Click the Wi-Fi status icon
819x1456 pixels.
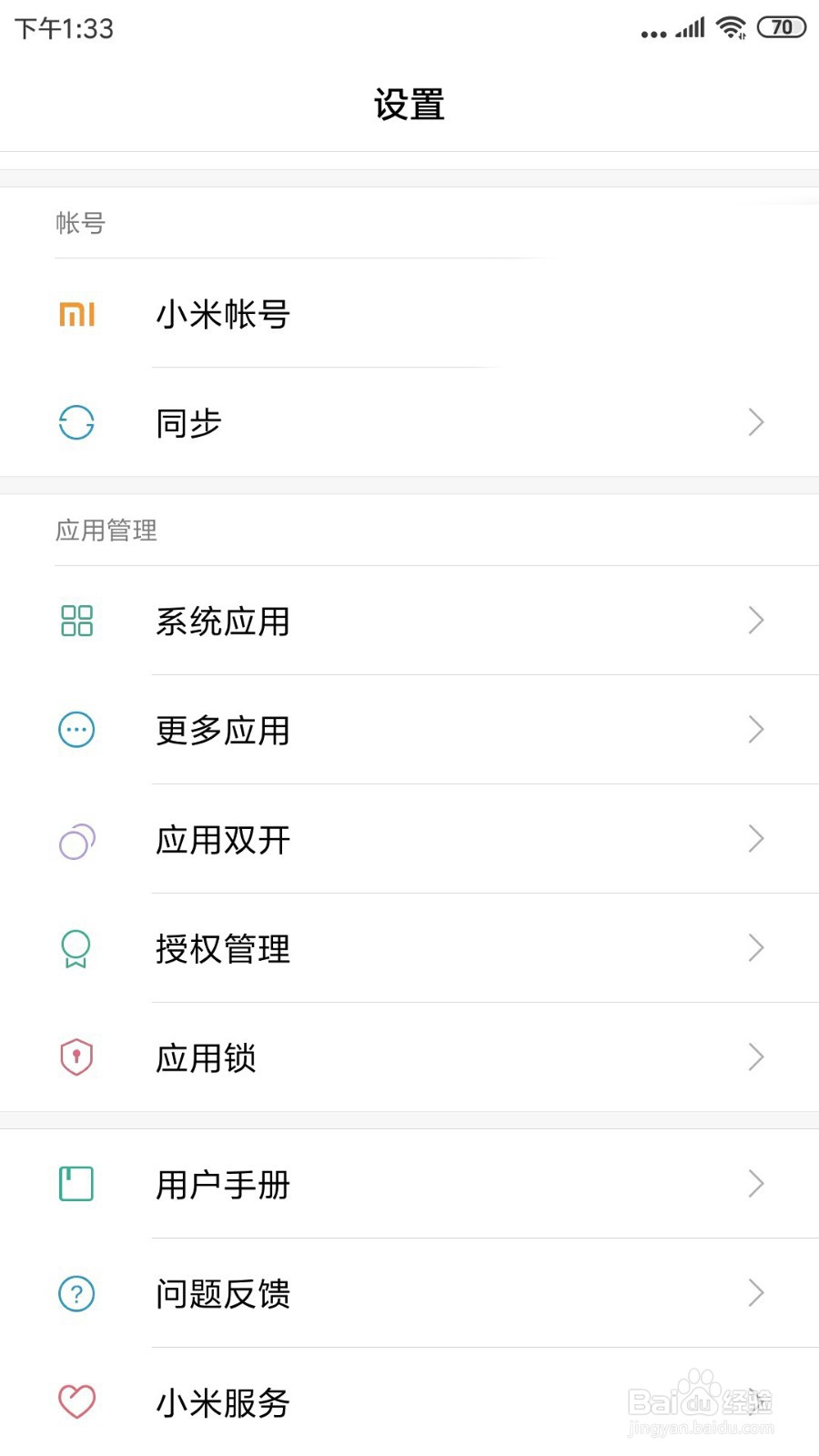(731, 27)
